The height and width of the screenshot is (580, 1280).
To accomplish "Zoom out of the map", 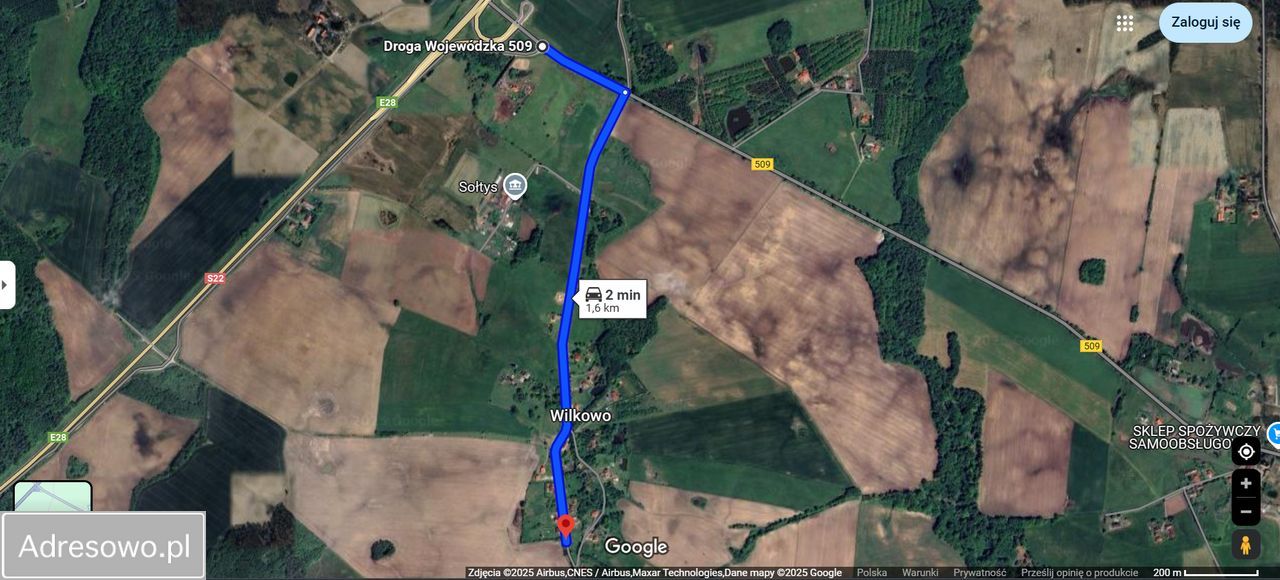I will pyautogui.click(x=1246, y=513).
